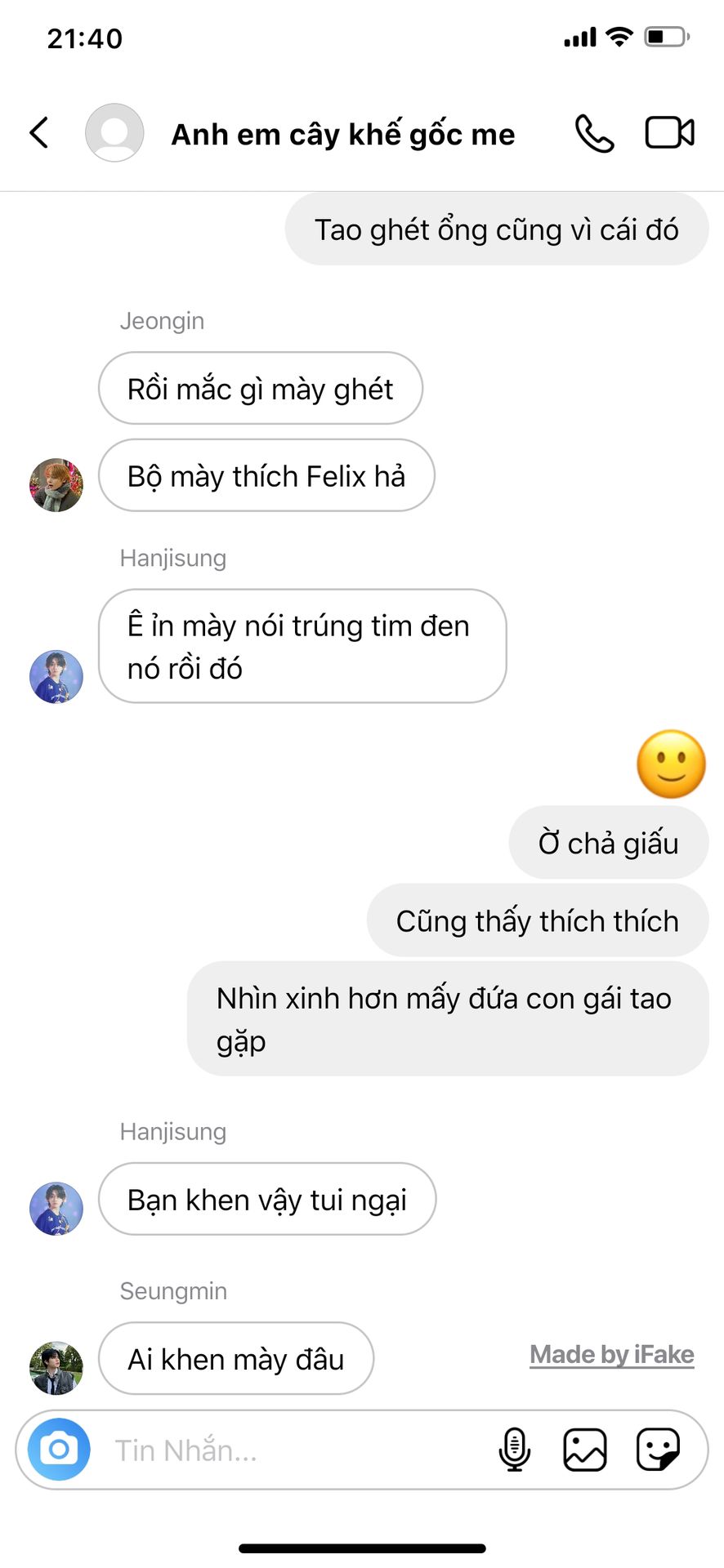Focus the Tin Nhắn message field

(286, 1450)
